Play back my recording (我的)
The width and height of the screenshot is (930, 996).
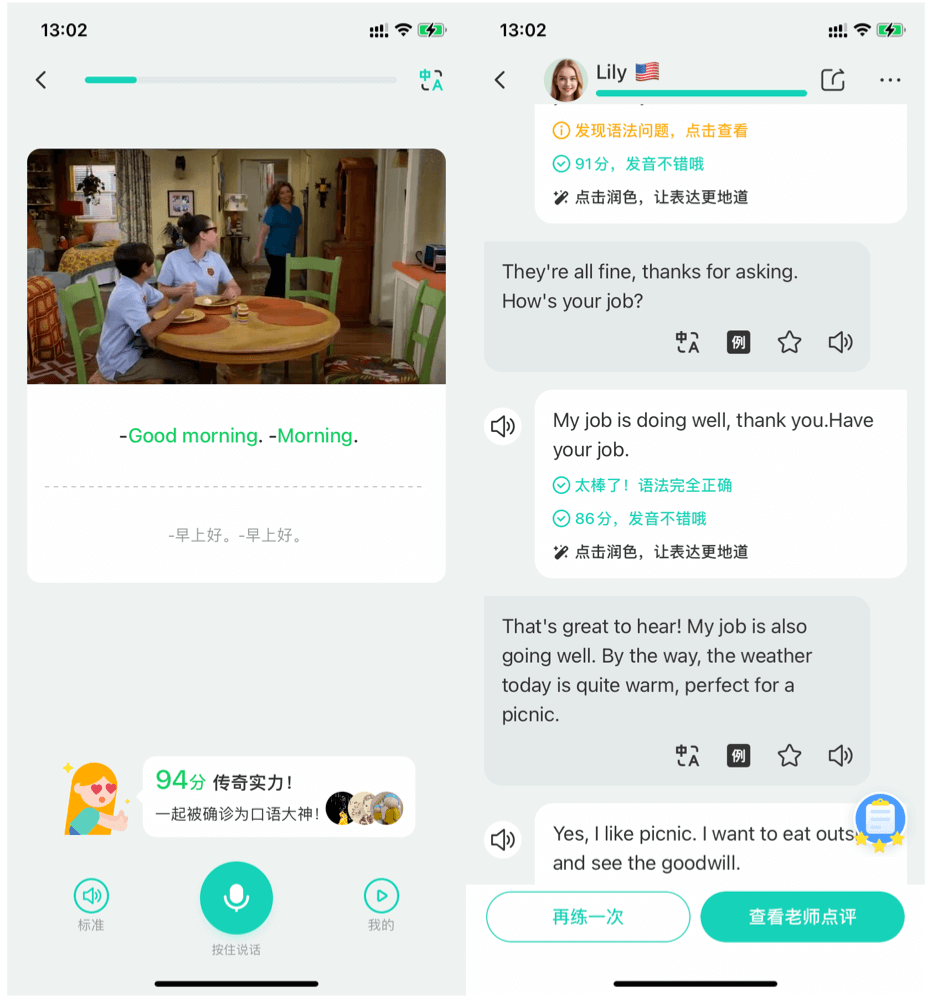[x=381, y=895]
